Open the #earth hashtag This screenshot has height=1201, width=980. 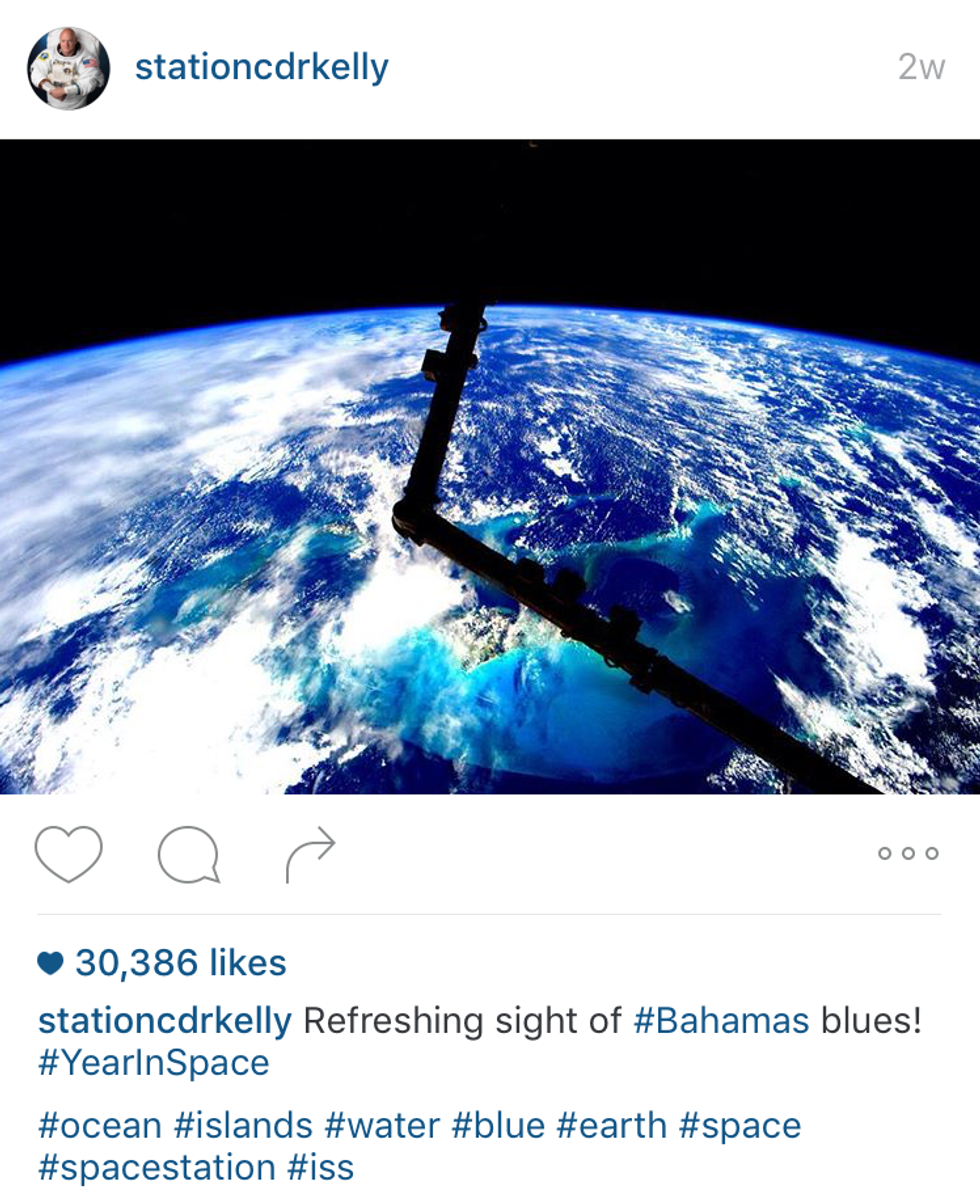coord(611,1125)
